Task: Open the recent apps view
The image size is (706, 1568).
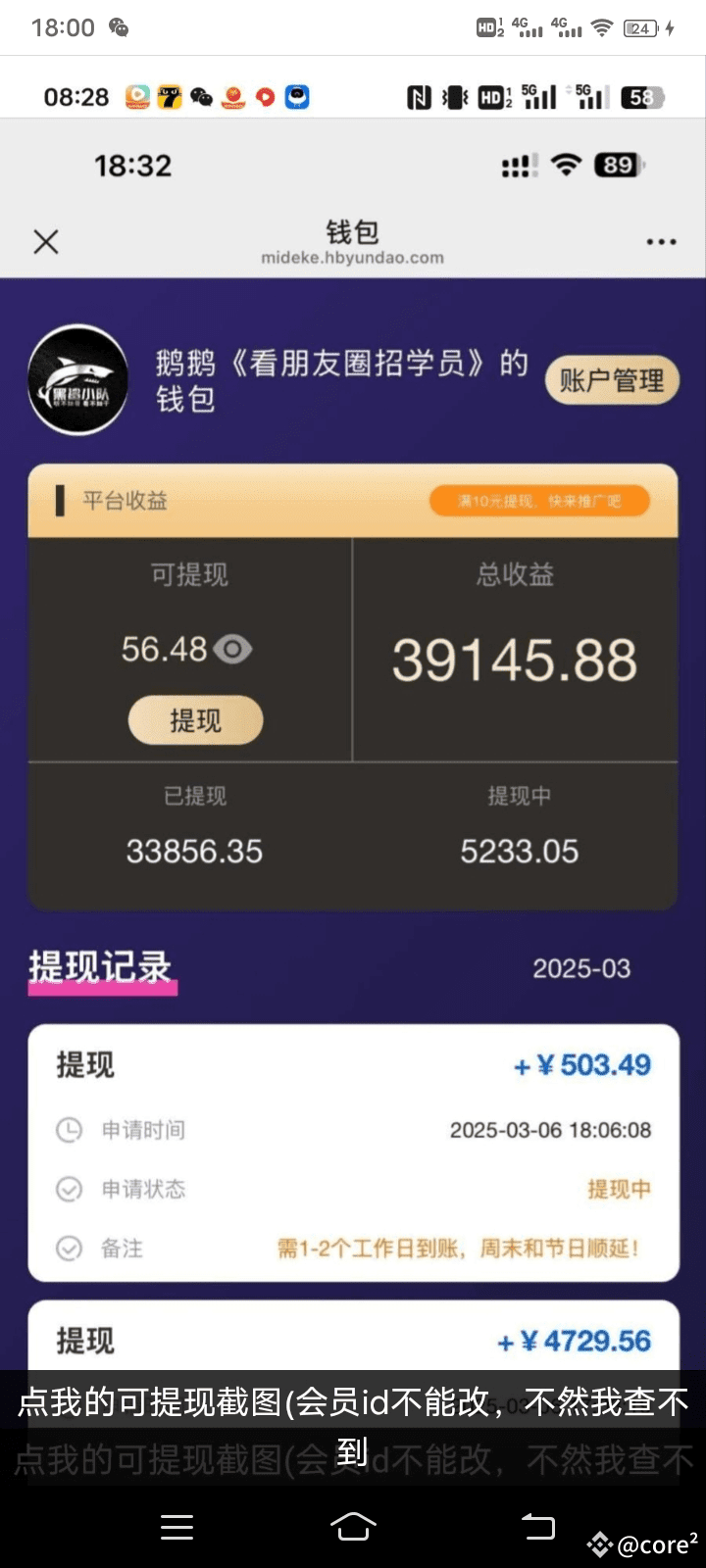Action: (176, 1527)
